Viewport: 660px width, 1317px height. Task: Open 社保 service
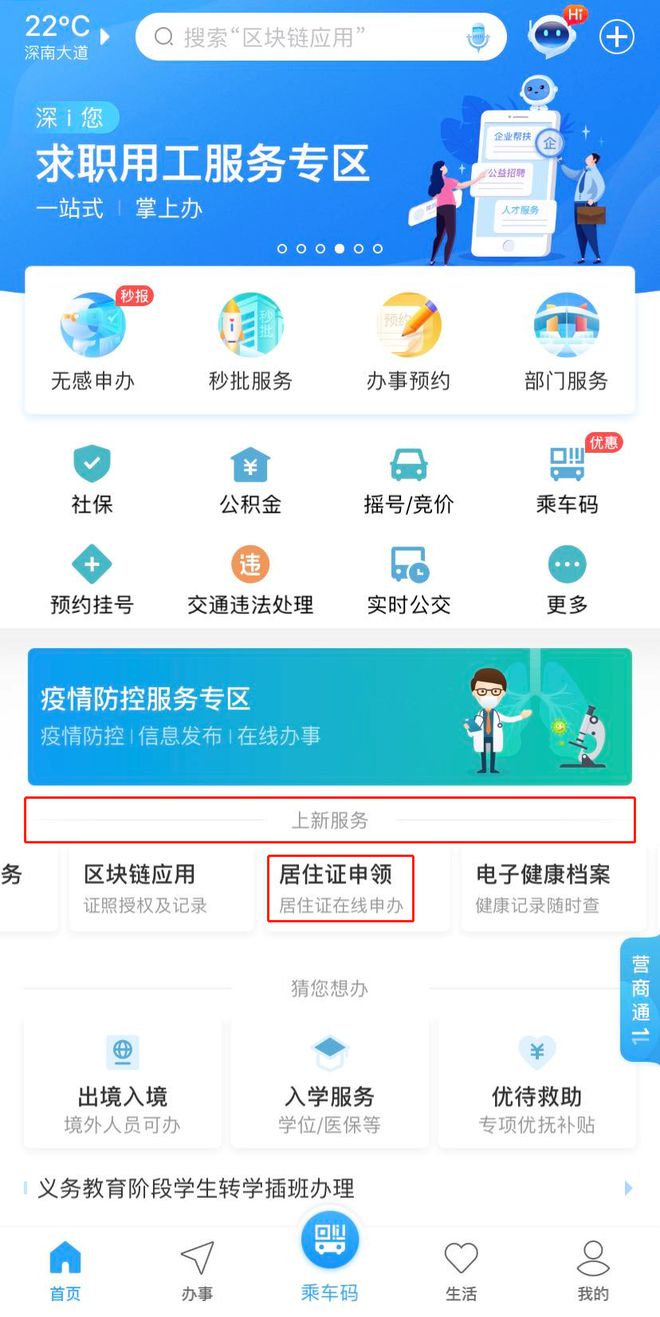tap(92, 480)
